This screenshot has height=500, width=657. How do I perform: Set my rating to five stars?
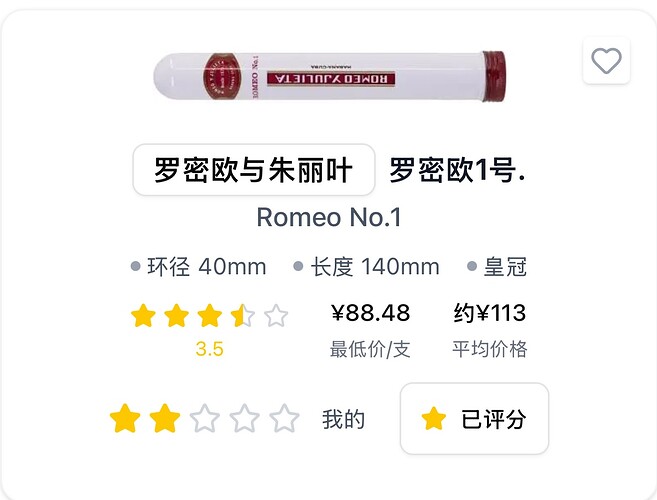pos(284,419)
